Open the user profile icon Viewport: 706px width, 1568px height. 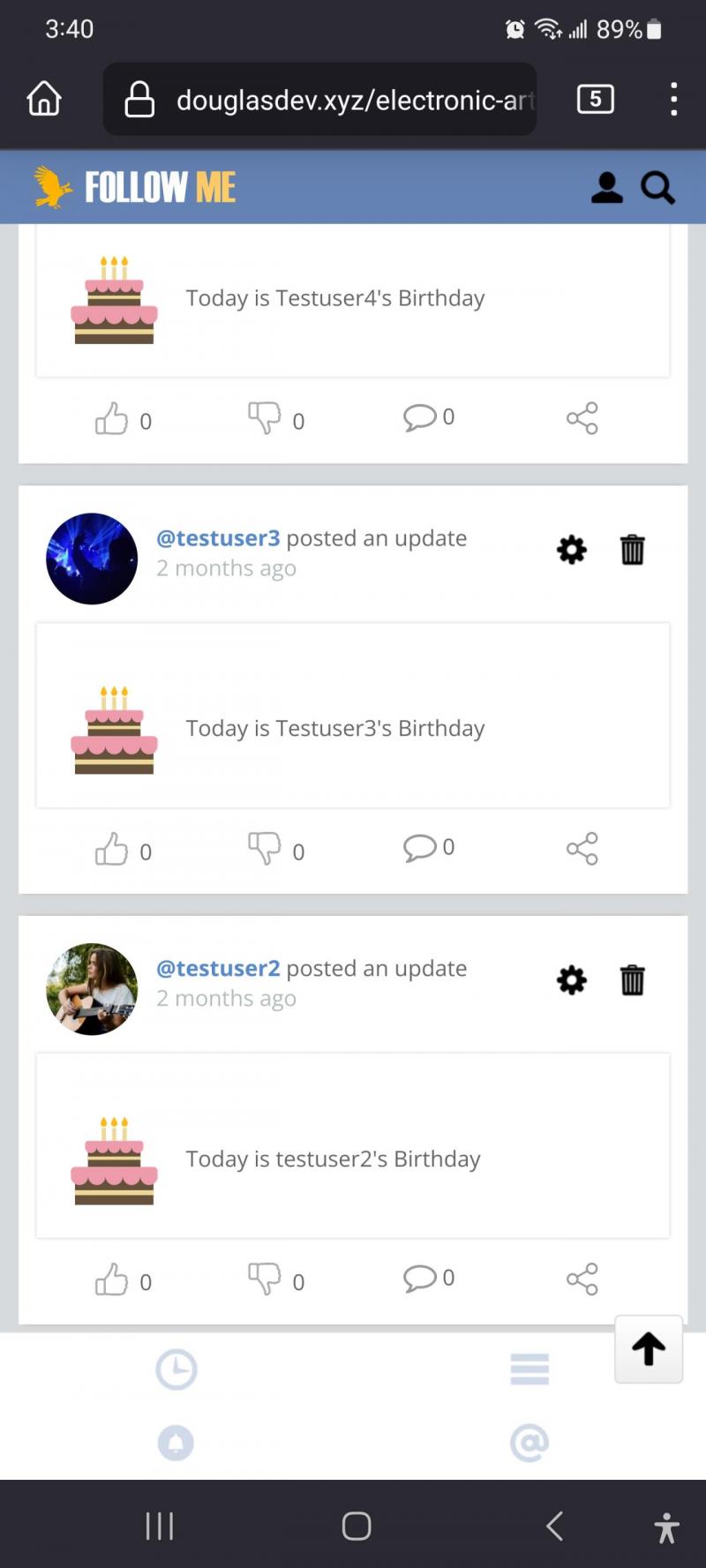(x=606, y=187)
